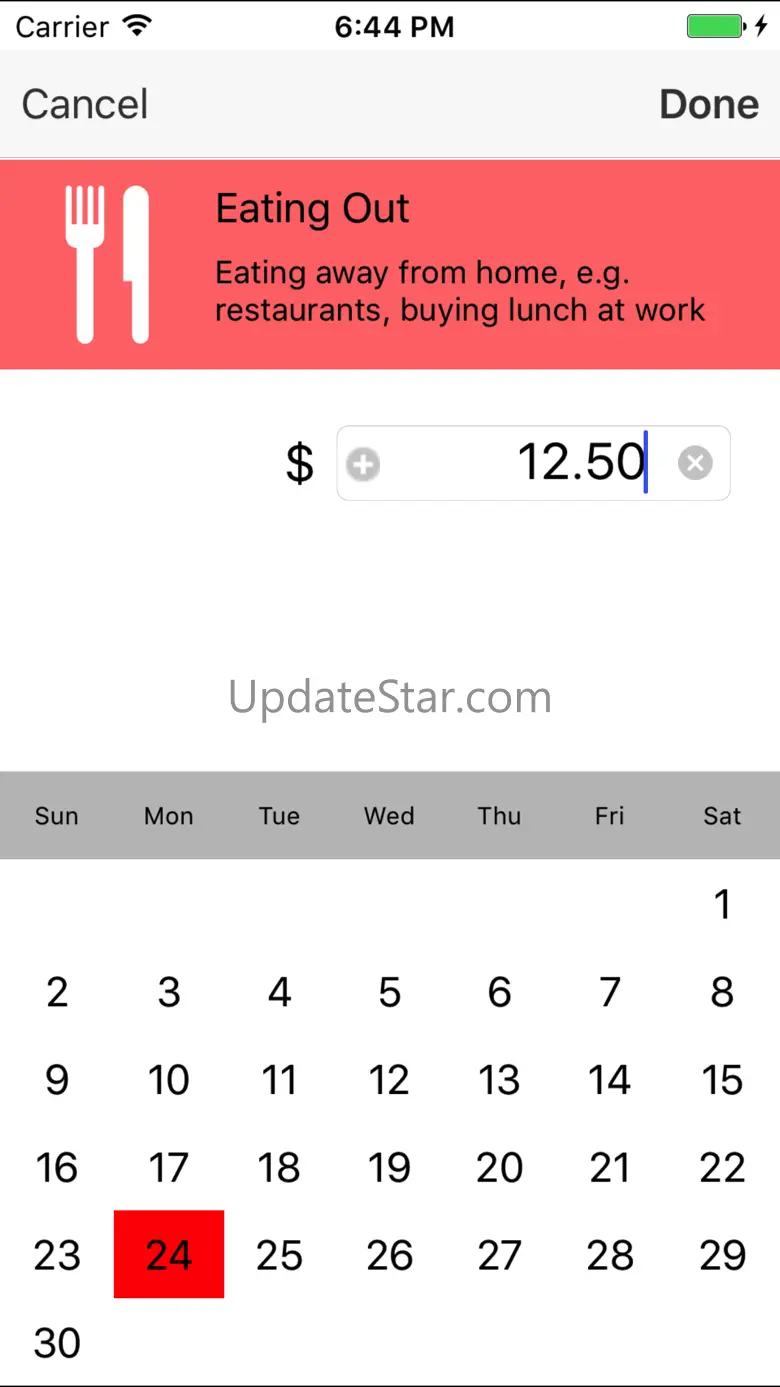The image size is (780, 1387).
Task: Change the date to the 25th
Action: [279, 1255]
